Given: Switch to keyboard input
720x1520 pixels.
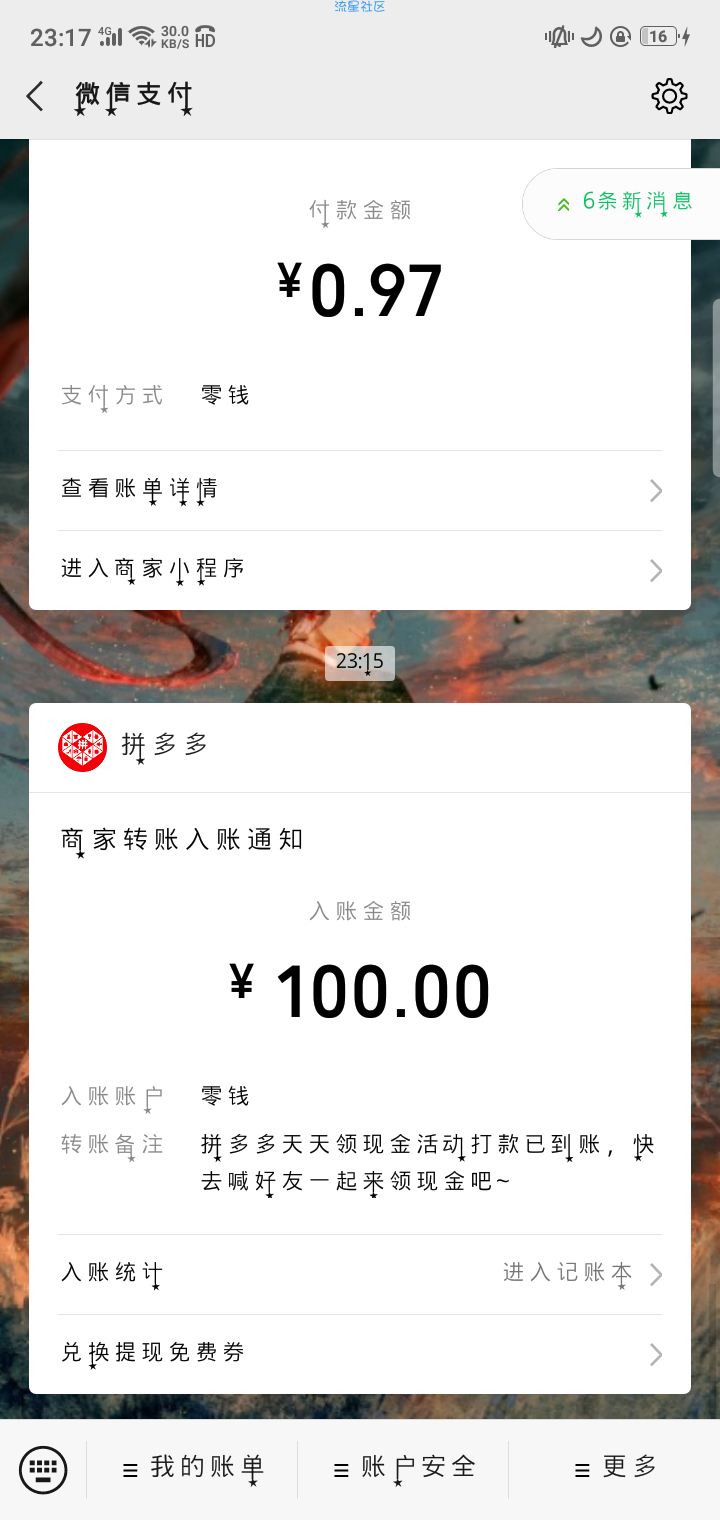Looking at the screenshot, I should 43,1470.
